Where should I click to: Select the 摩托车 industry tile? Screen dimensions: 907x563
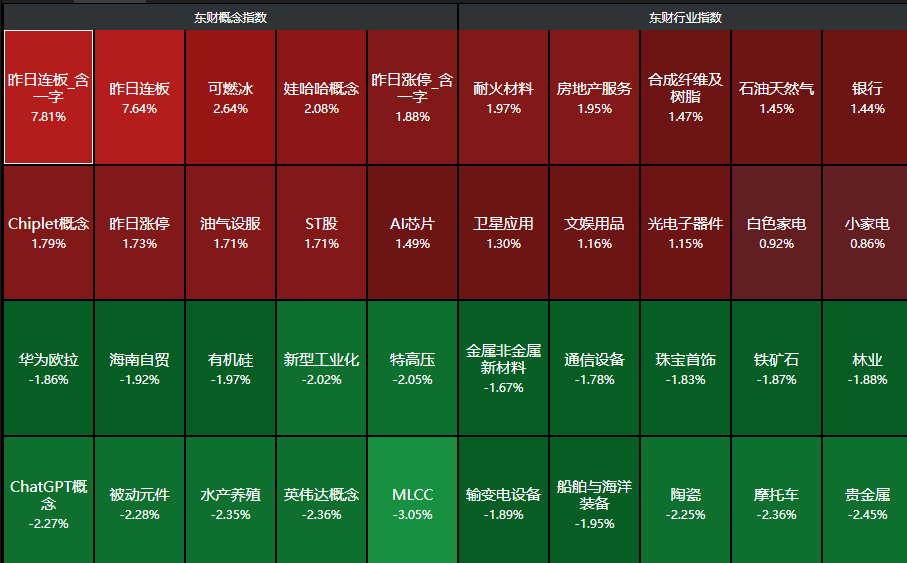[776, 502]
